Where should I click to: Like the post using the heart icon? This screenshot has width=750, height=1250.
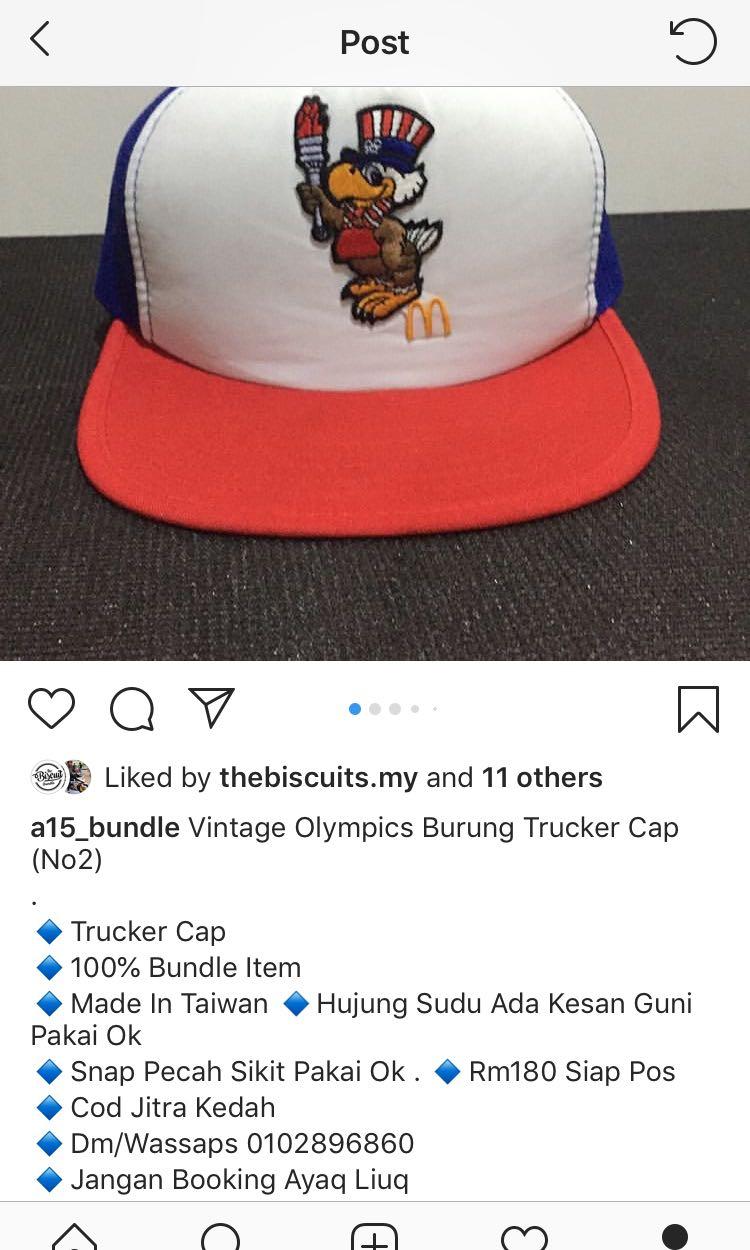point(50,708)
